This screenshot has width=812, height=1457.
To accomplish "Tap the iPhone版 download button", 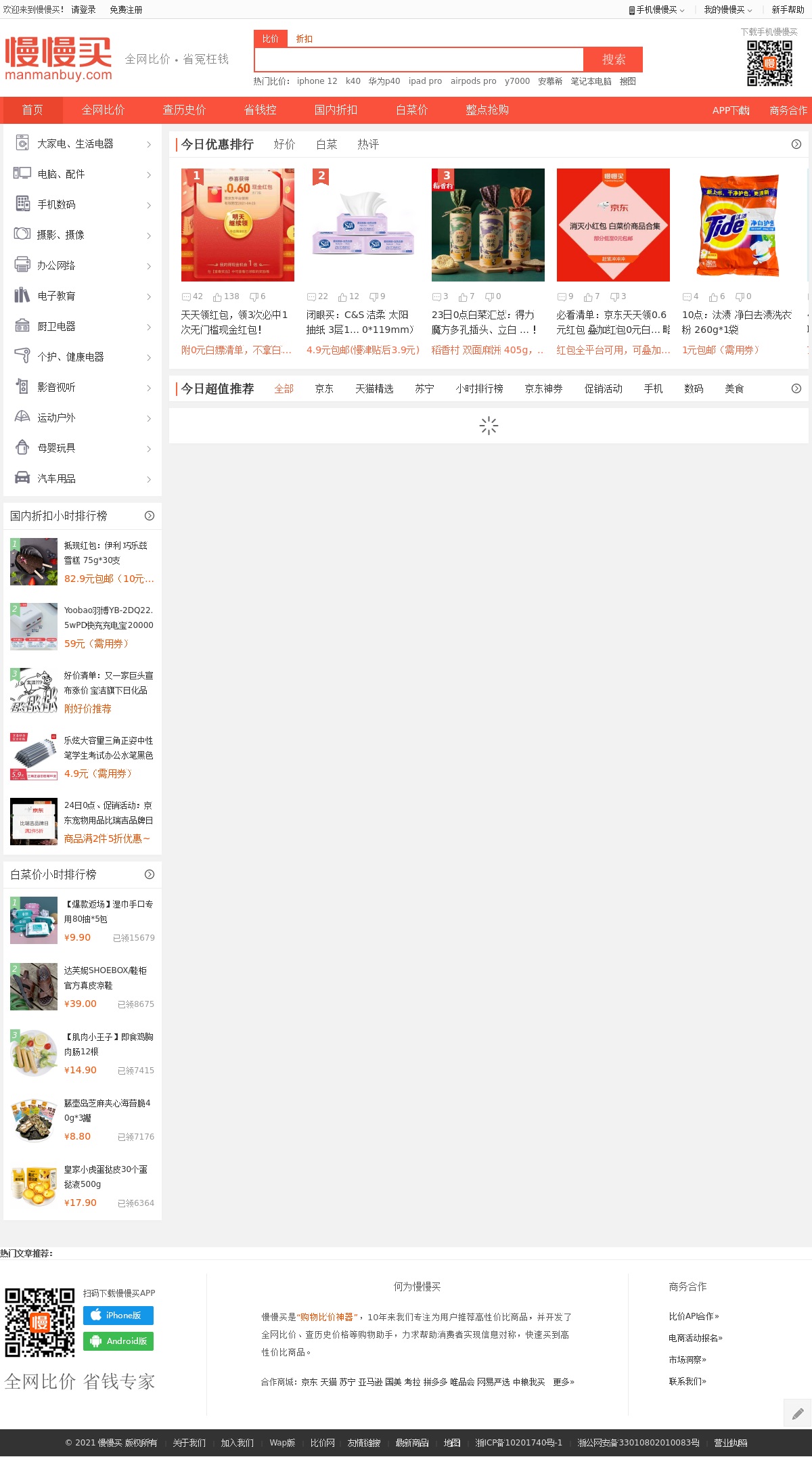I will point(118,1316).
